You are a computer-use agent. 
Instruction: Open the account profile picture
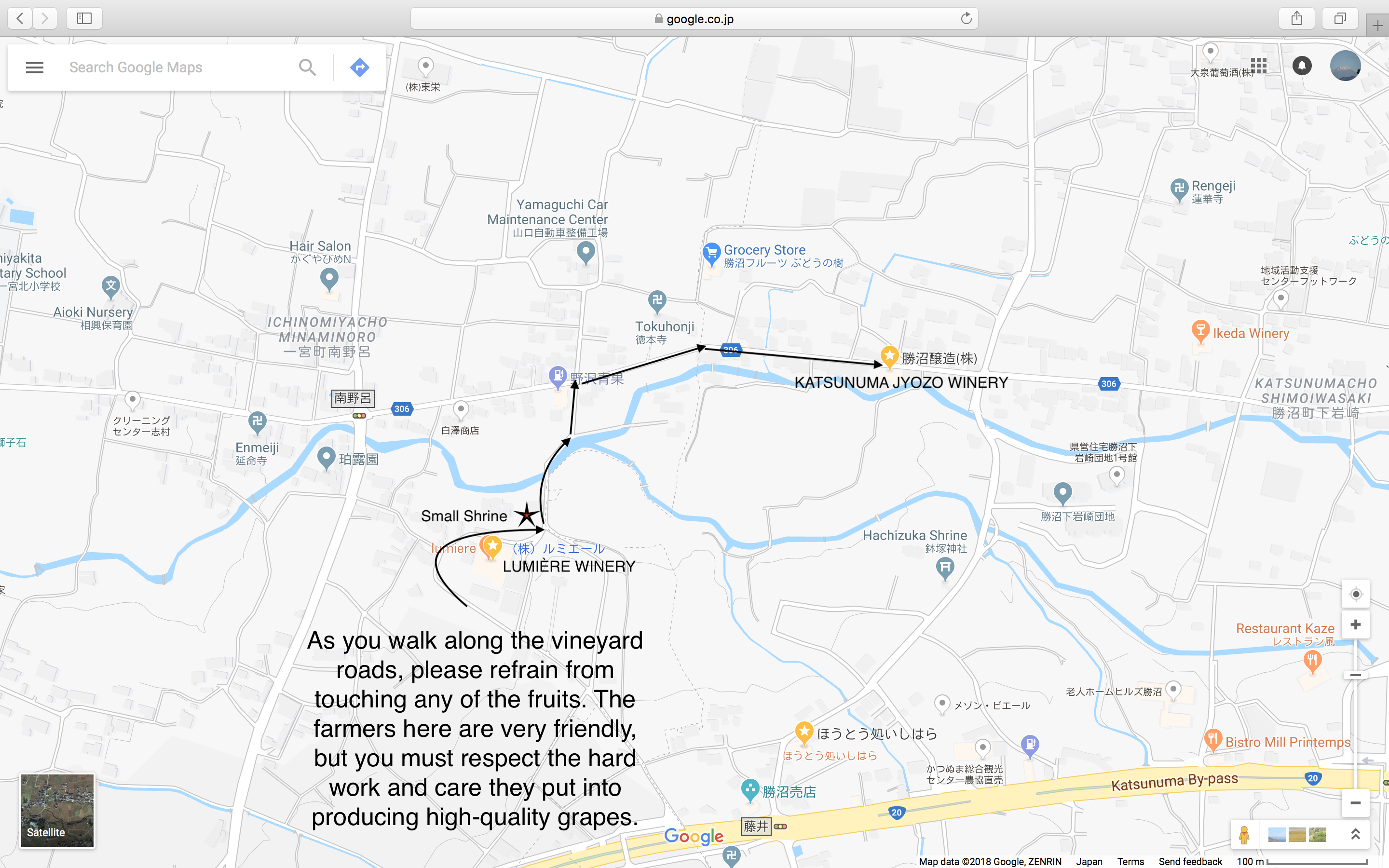pos(1345,66)
